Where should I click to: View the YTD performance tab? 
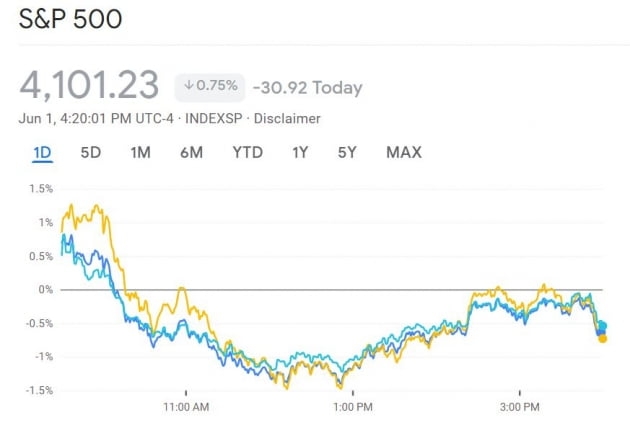tap(247, 153)
